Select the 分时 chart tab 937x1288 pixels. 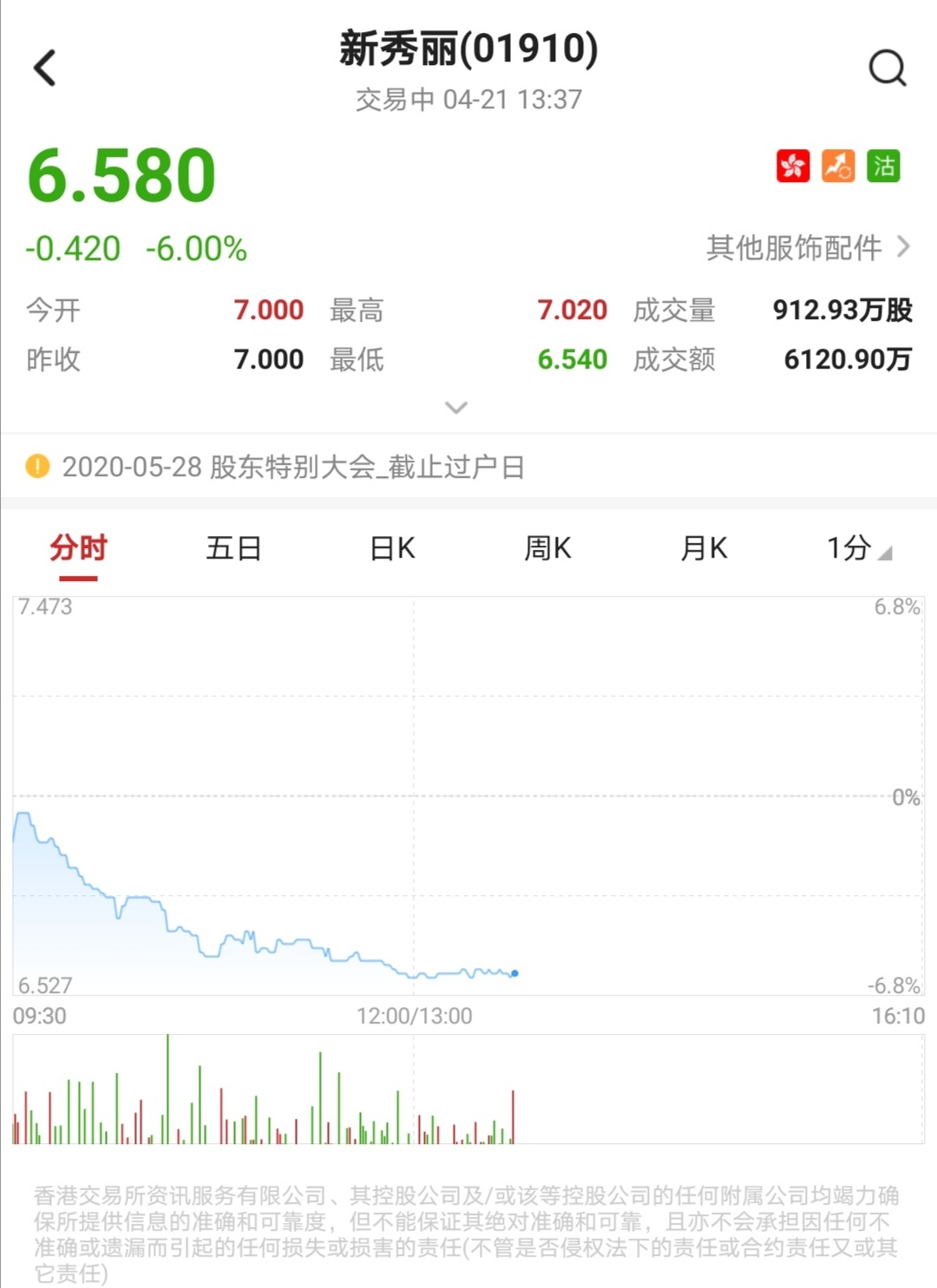78,548
